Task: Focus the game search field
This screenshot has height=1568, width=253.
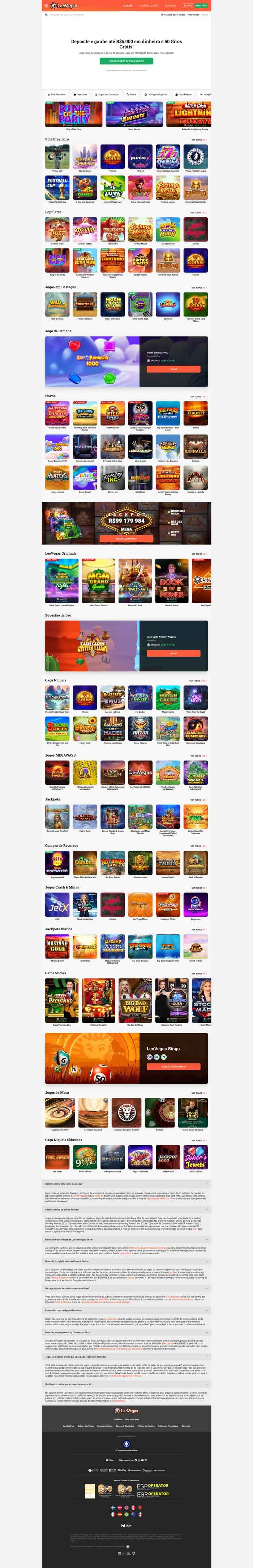Action: (79, 14)
